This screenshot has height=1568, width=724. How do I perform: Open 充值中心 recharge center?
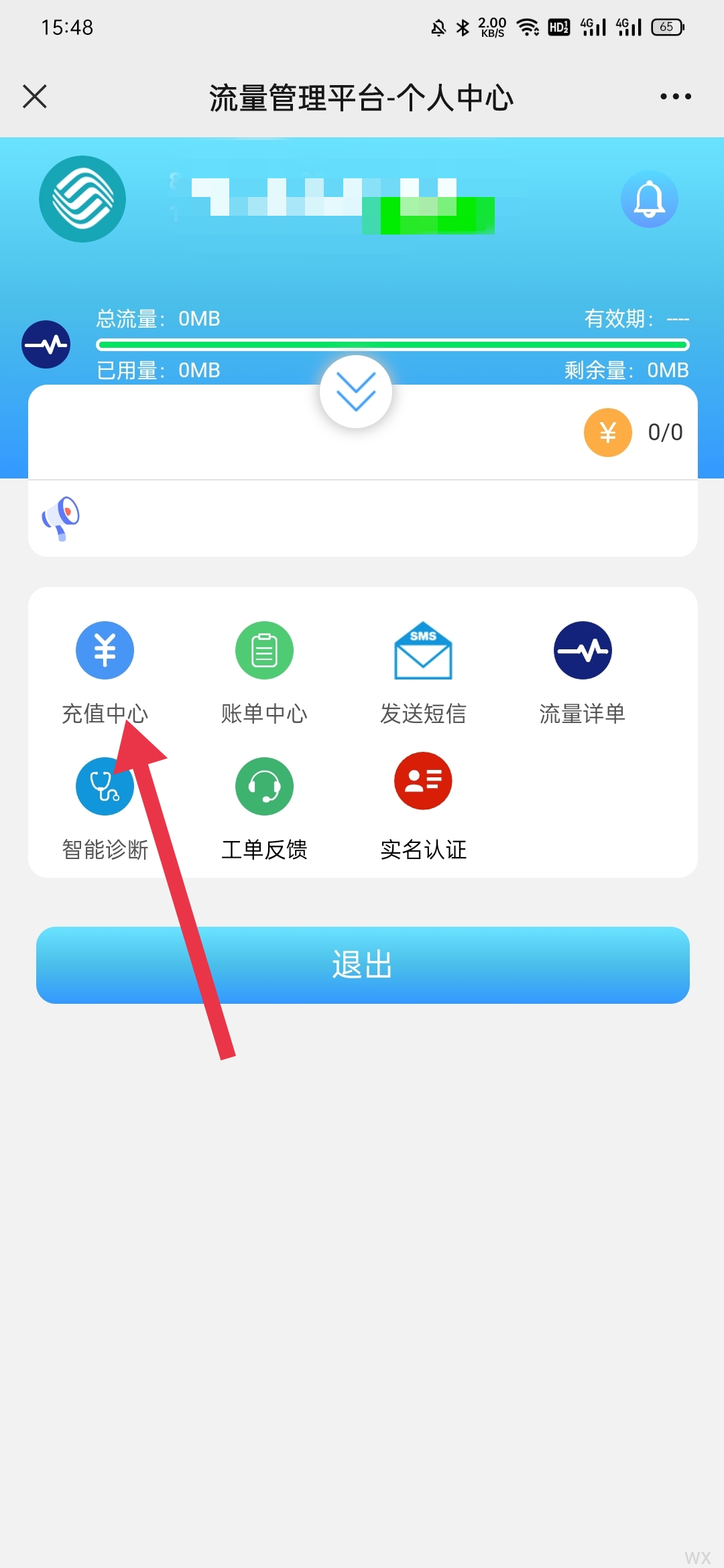105,651
